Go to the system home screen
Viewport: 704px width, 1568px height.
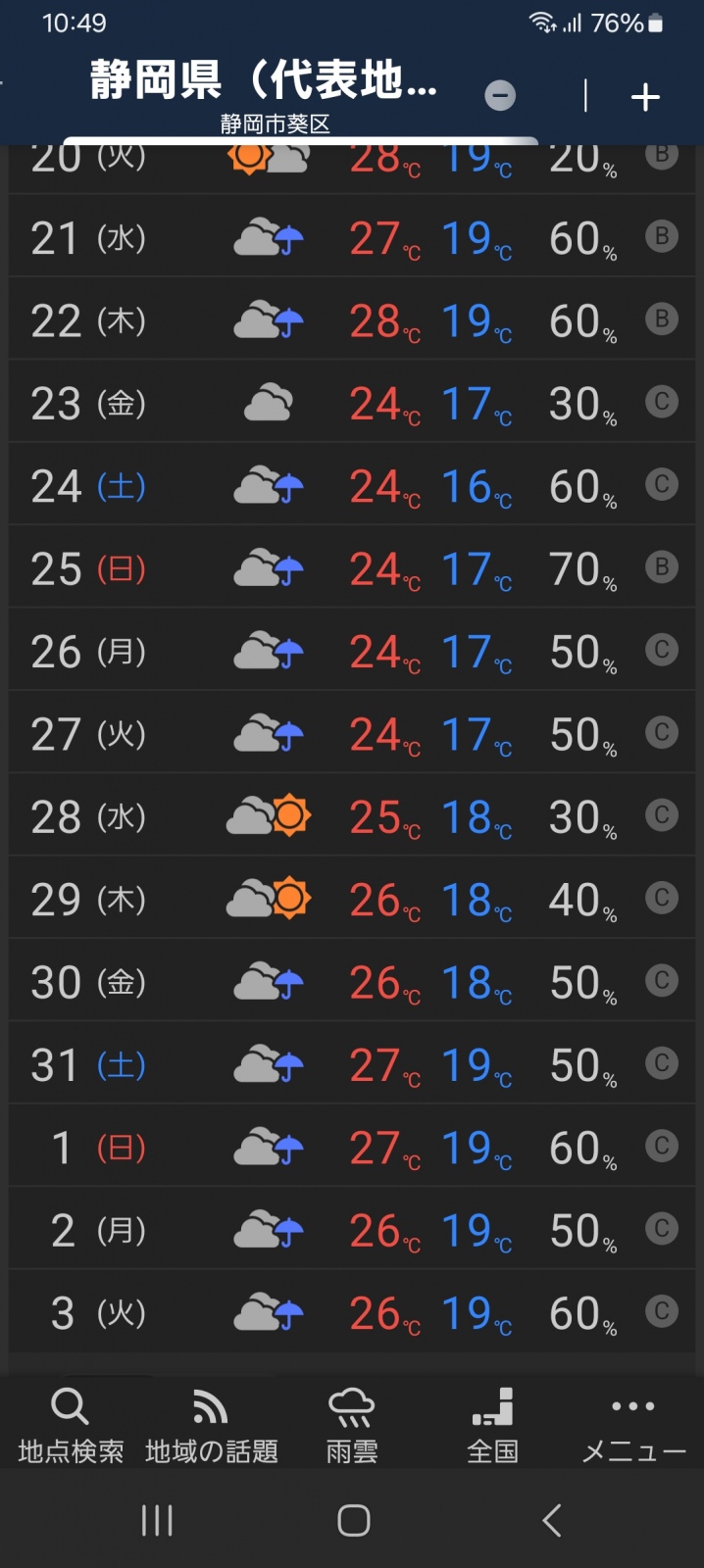coord(353,1520)
